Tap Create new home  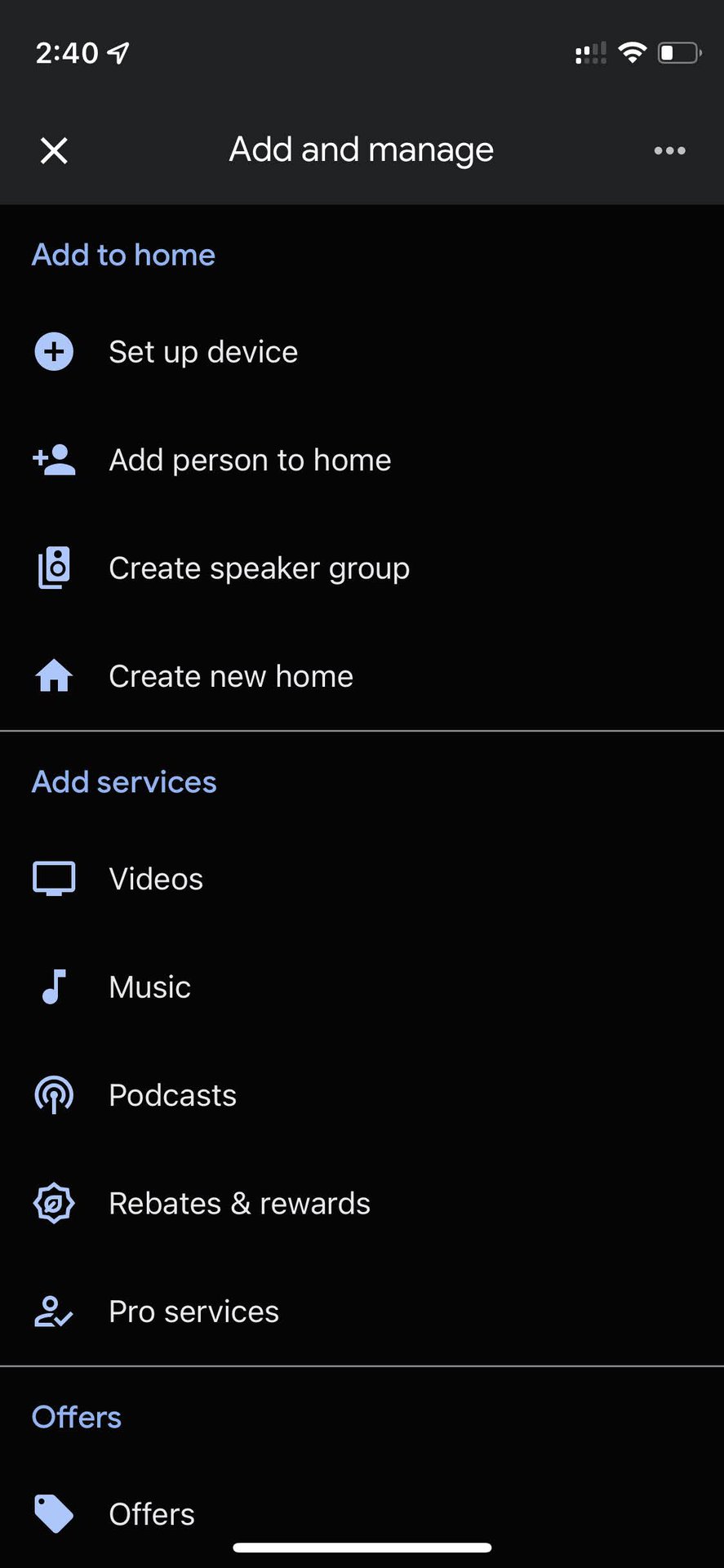pos(231,676)
